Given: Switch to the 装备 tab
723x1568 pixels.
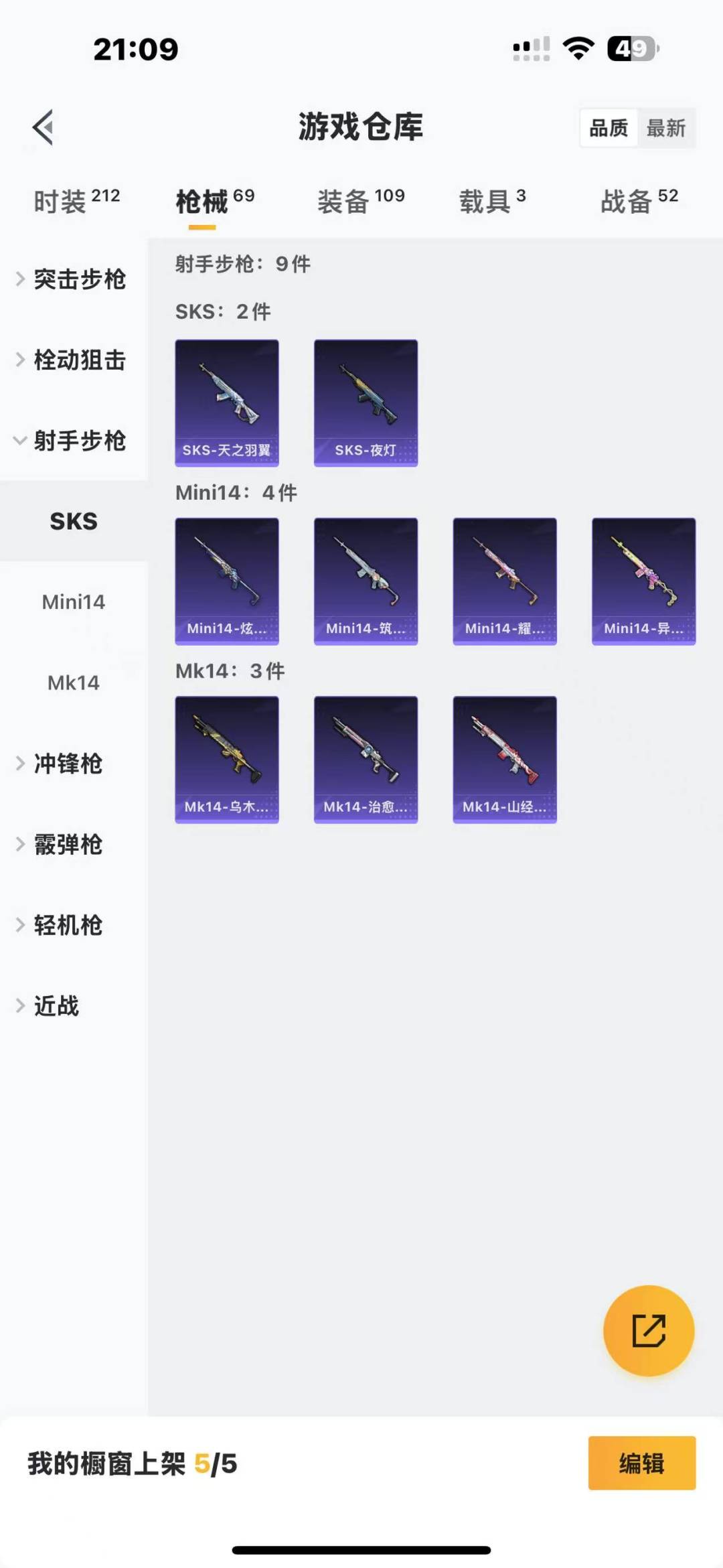Looking at the screenshot, I should pyautogui.click(x=361, y=201).
